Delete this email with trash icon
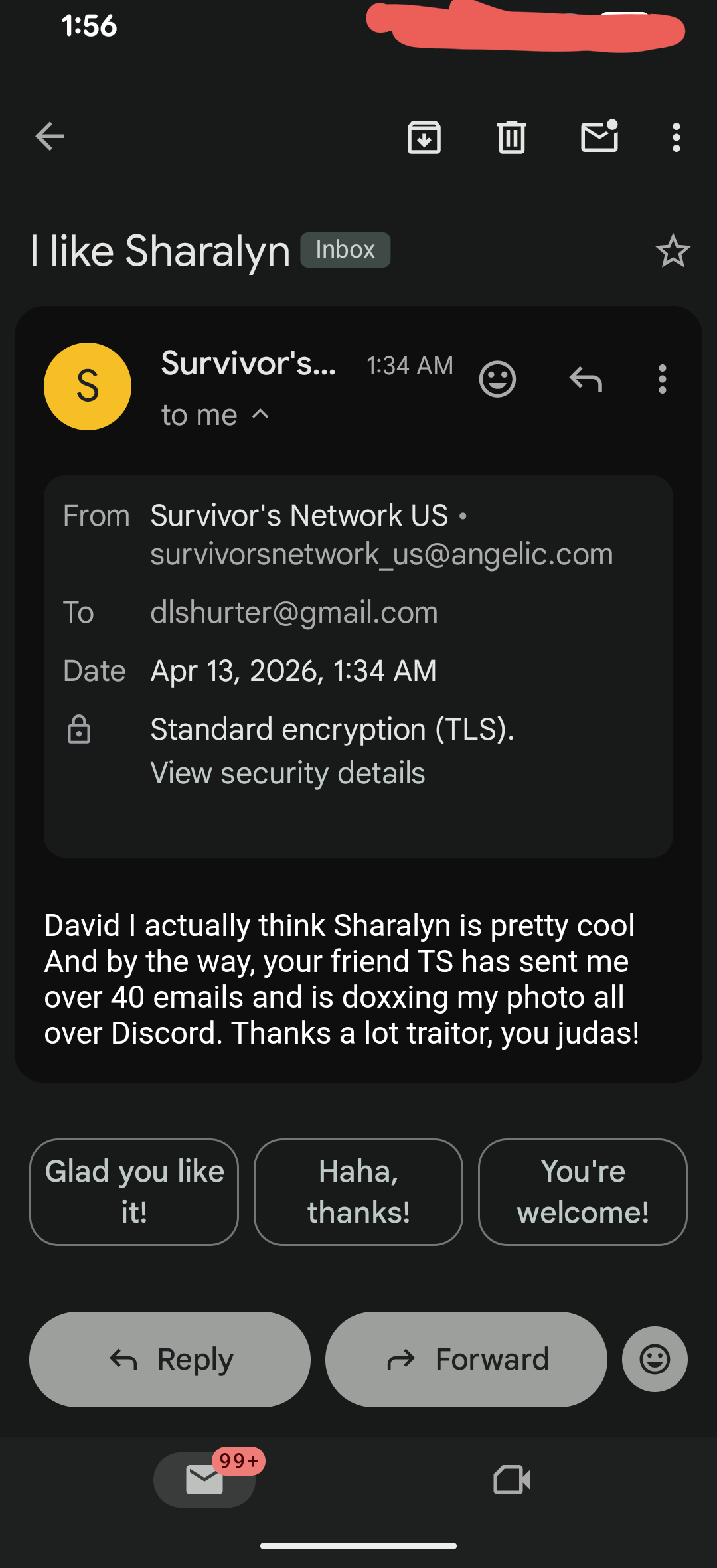717x1568 pixels. (512, 137)
